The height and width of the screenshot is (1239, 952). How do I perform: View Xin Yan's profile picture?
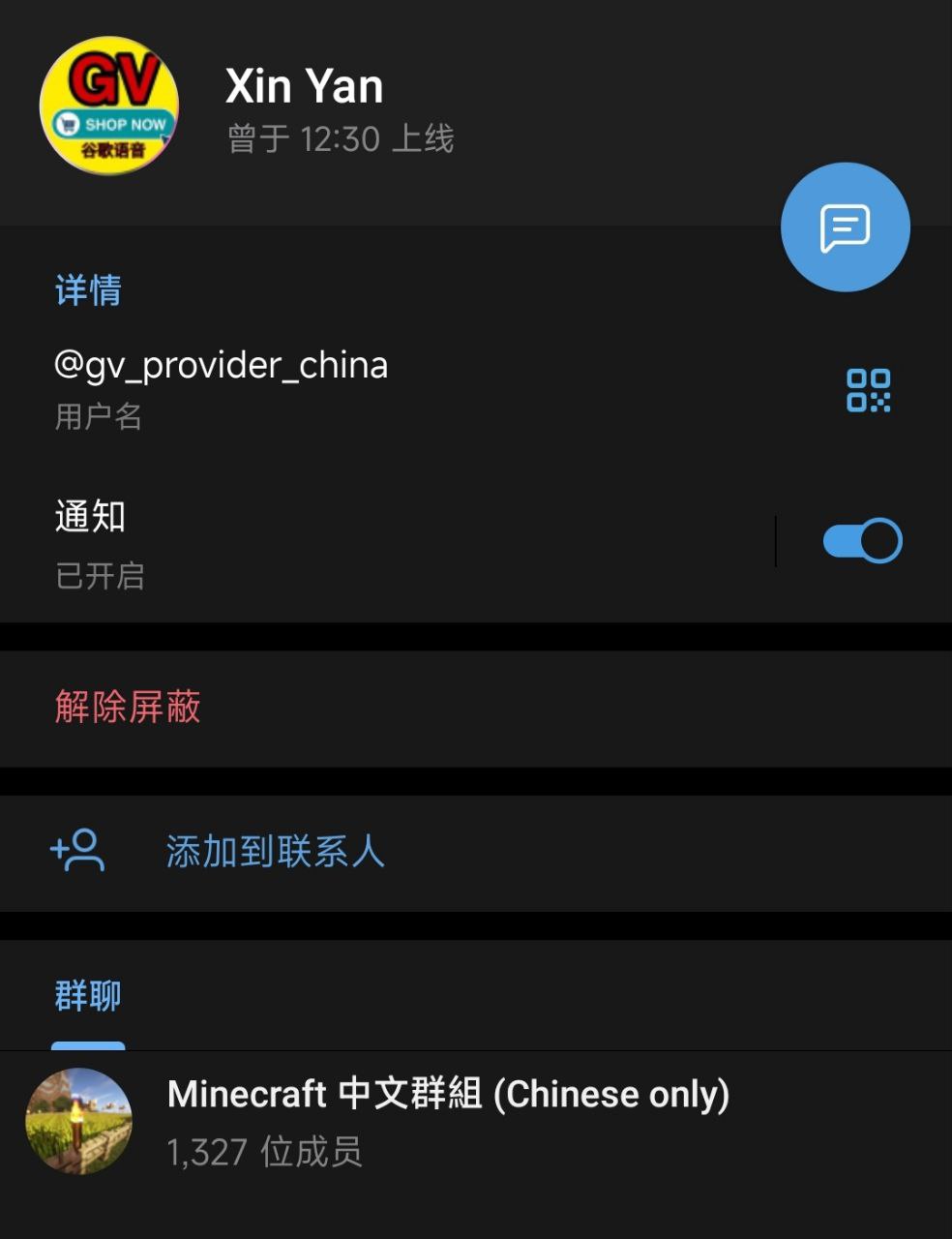tap(109, 106)
